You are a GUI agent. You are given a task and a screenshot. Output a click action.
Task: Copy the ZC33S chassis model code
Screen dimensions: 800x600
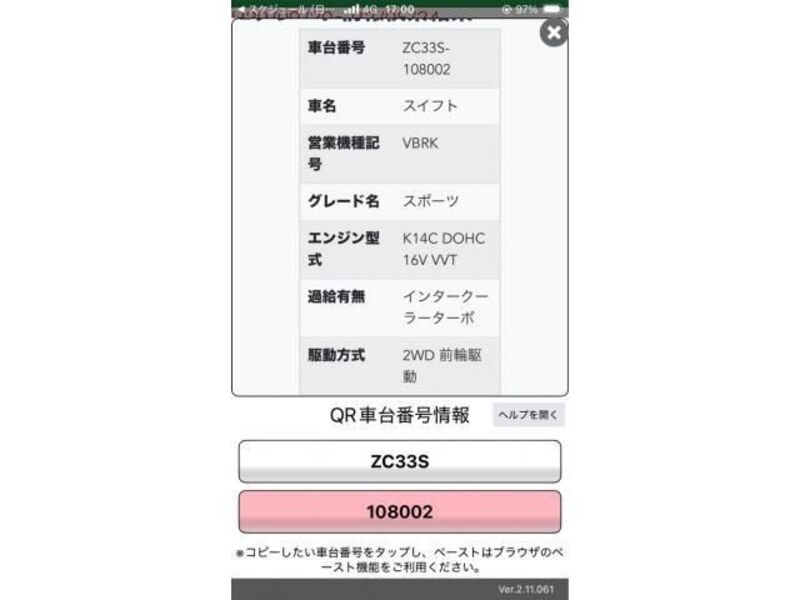pos(399,461)
